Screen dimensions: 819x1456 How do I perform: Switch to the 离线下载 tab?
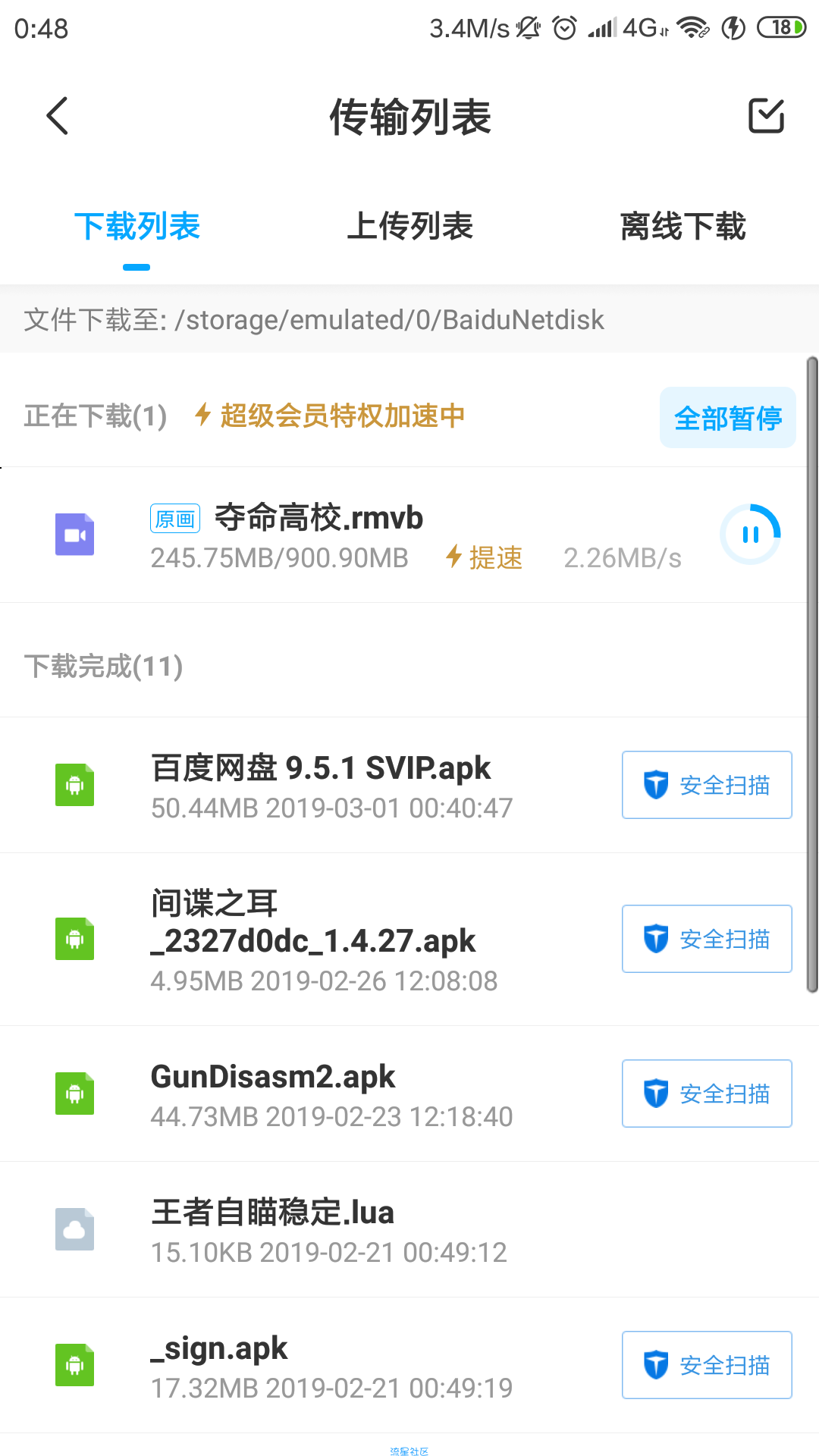(682, 226)
